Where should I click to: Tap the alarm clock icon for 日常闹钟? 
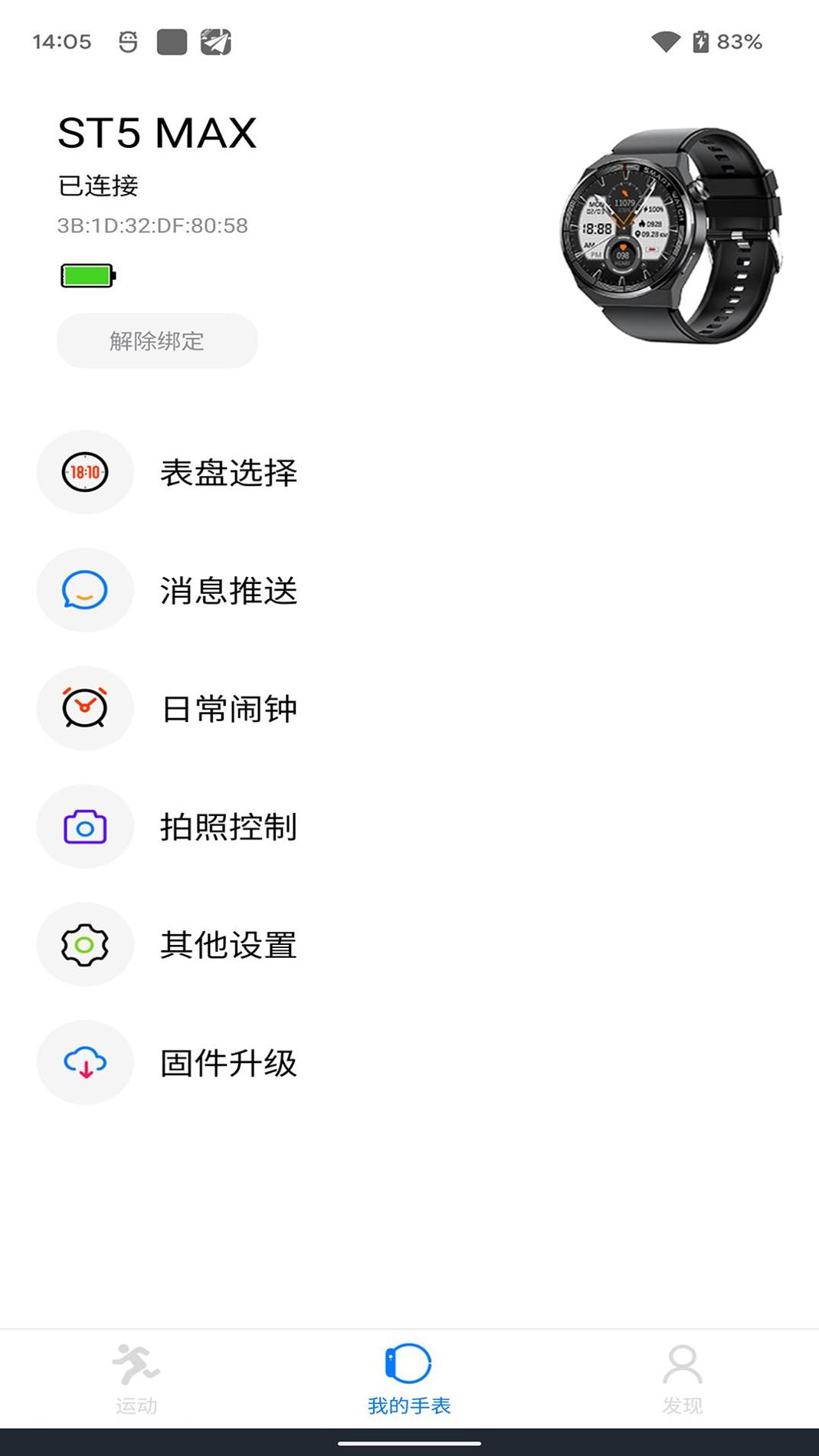tap(85, 709)
